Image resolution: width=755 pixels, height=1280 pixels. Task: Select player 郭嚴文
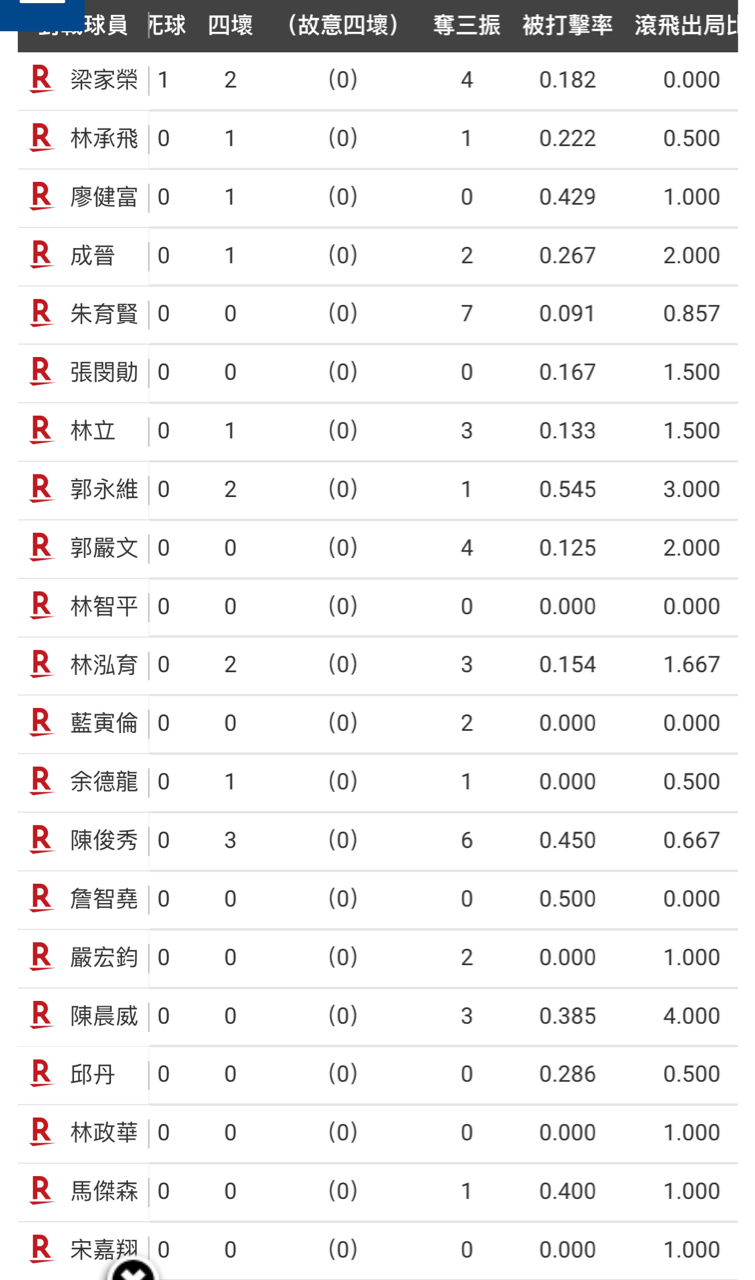[104, 548]
